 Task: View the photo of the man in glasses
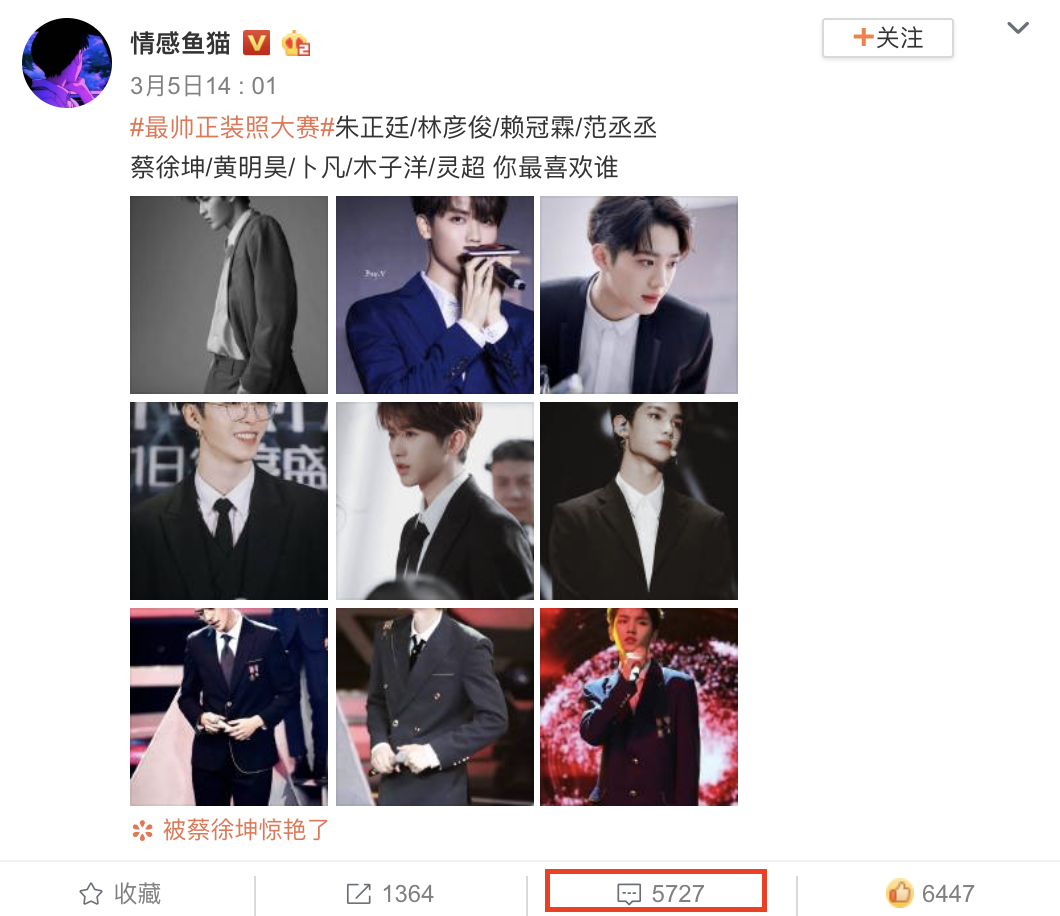pos(229,501)
